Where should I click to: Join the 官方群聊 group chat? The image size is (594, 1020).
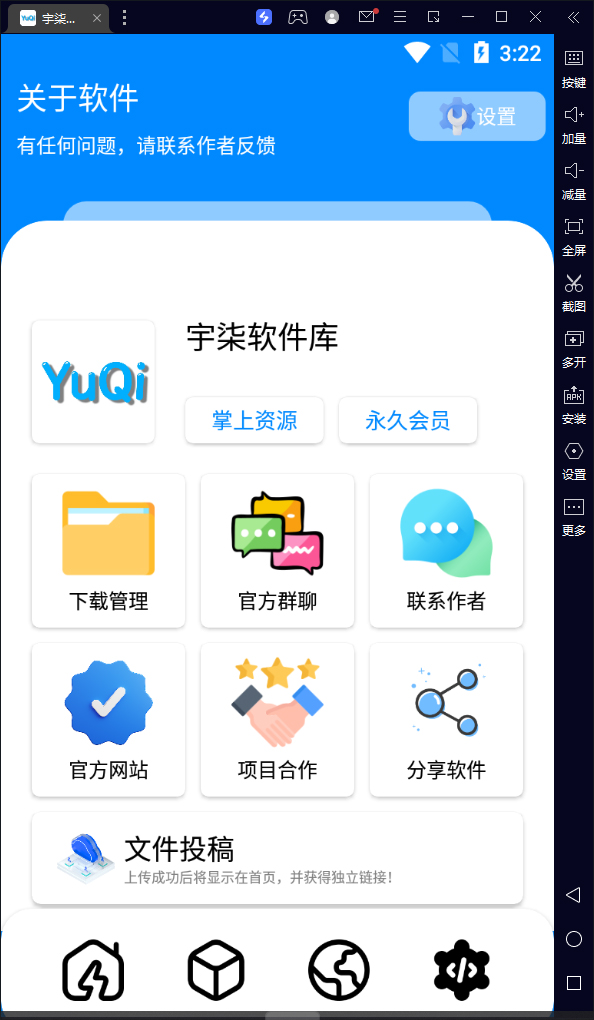click(278, 551)
